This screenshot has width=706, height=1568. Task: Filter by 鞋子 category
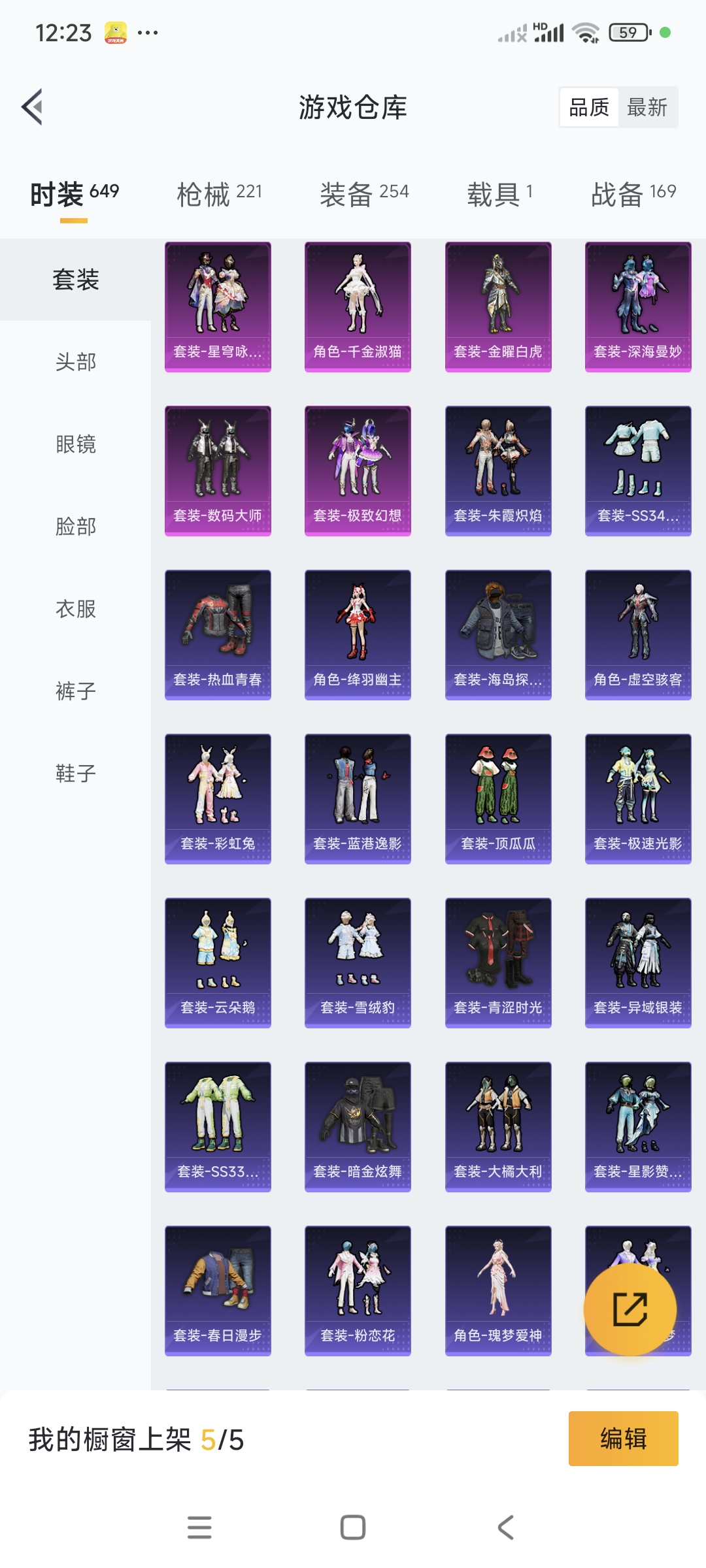pos(76,774)
